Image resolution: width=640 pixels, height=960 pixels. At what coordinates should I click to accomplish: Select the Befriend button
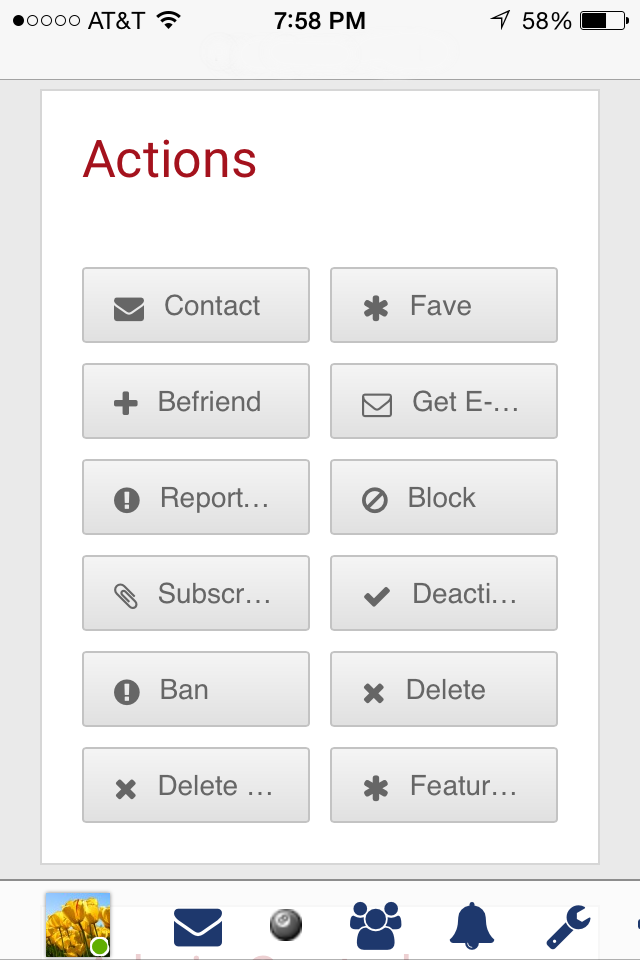pos(196,401)
